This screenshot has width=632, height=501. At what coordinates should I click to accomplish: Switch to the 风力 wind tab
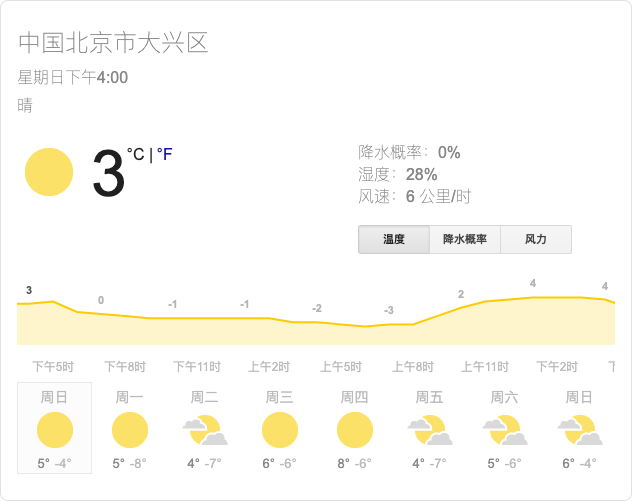(x=536, y=240)
